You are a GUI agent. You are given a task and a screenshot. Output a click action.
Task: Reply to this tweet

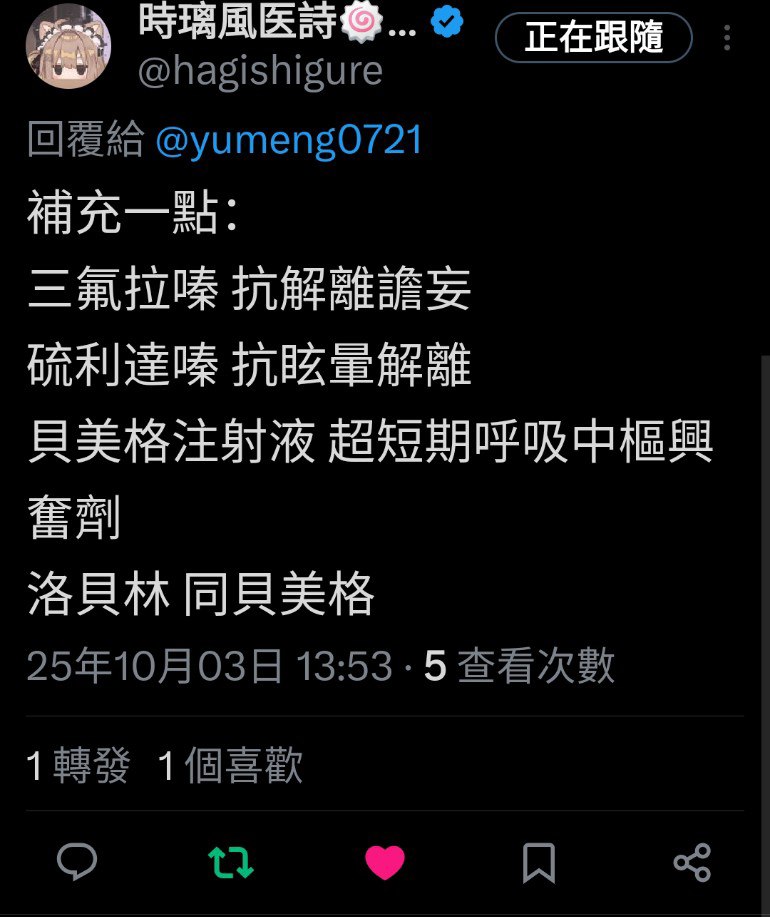tap(77, 862)
